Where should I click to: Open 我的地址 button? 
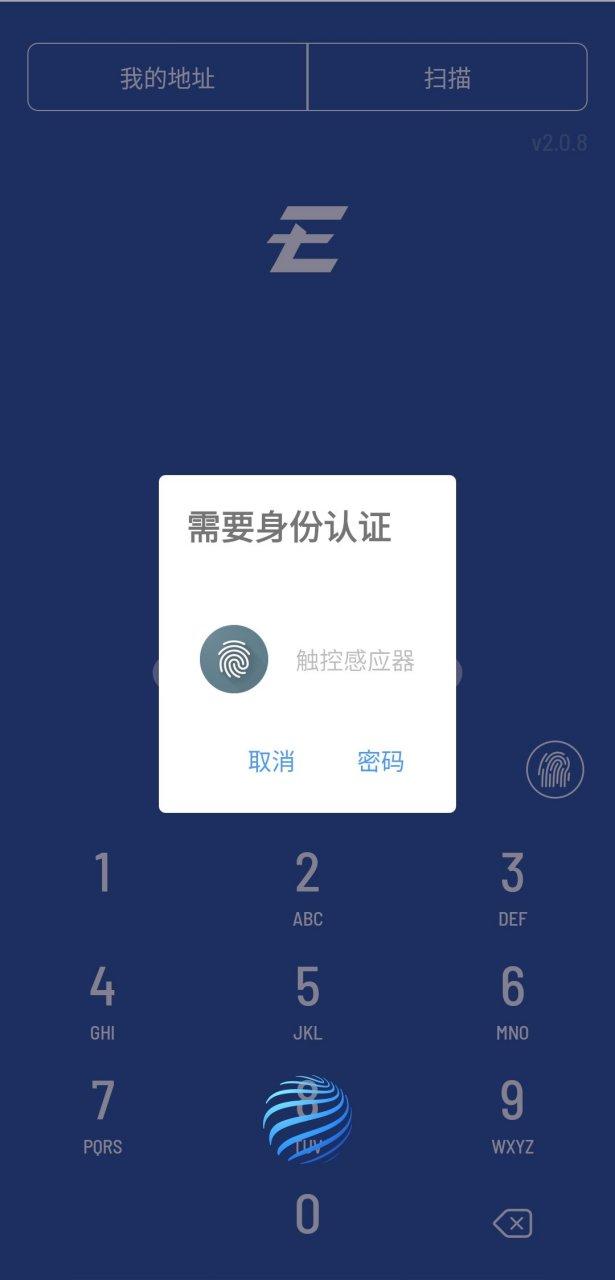tap(167, 78)
